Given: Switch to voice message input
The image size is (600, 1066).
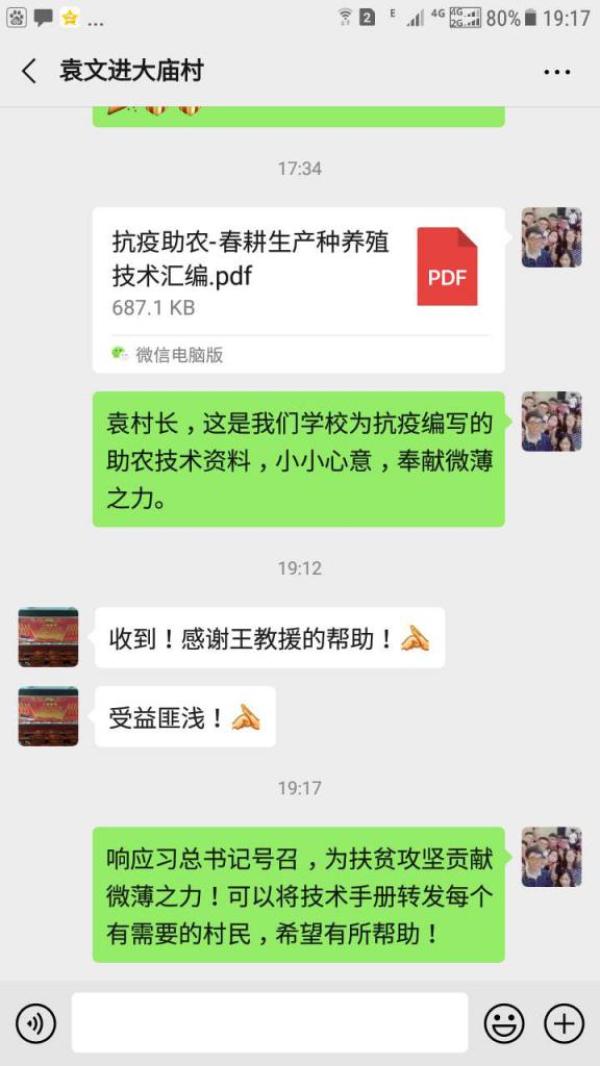Looking at the screenshot, I should (36, 1023).
